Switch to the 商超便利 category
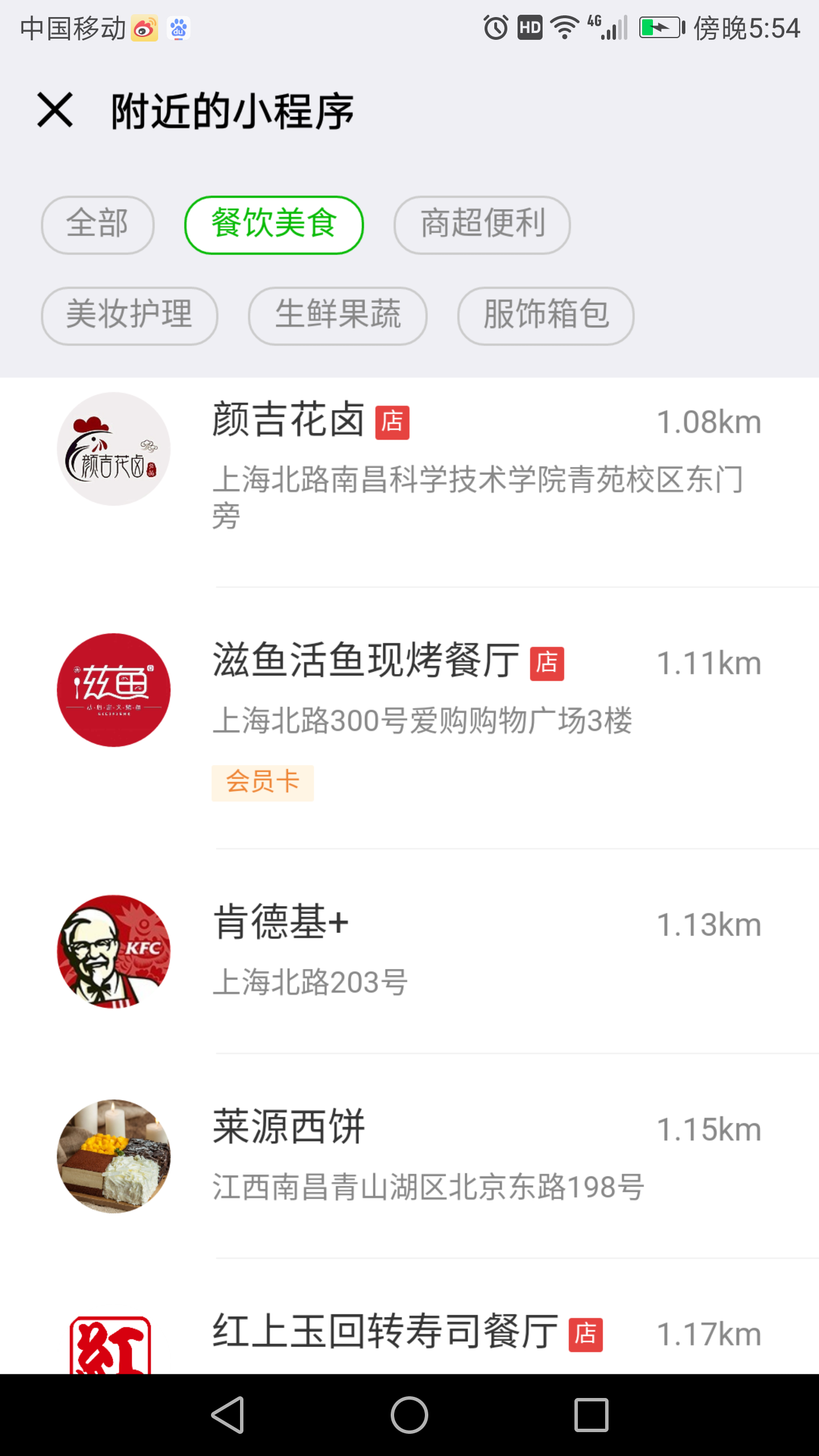The image size is (819, 1456). click(482, 225)
